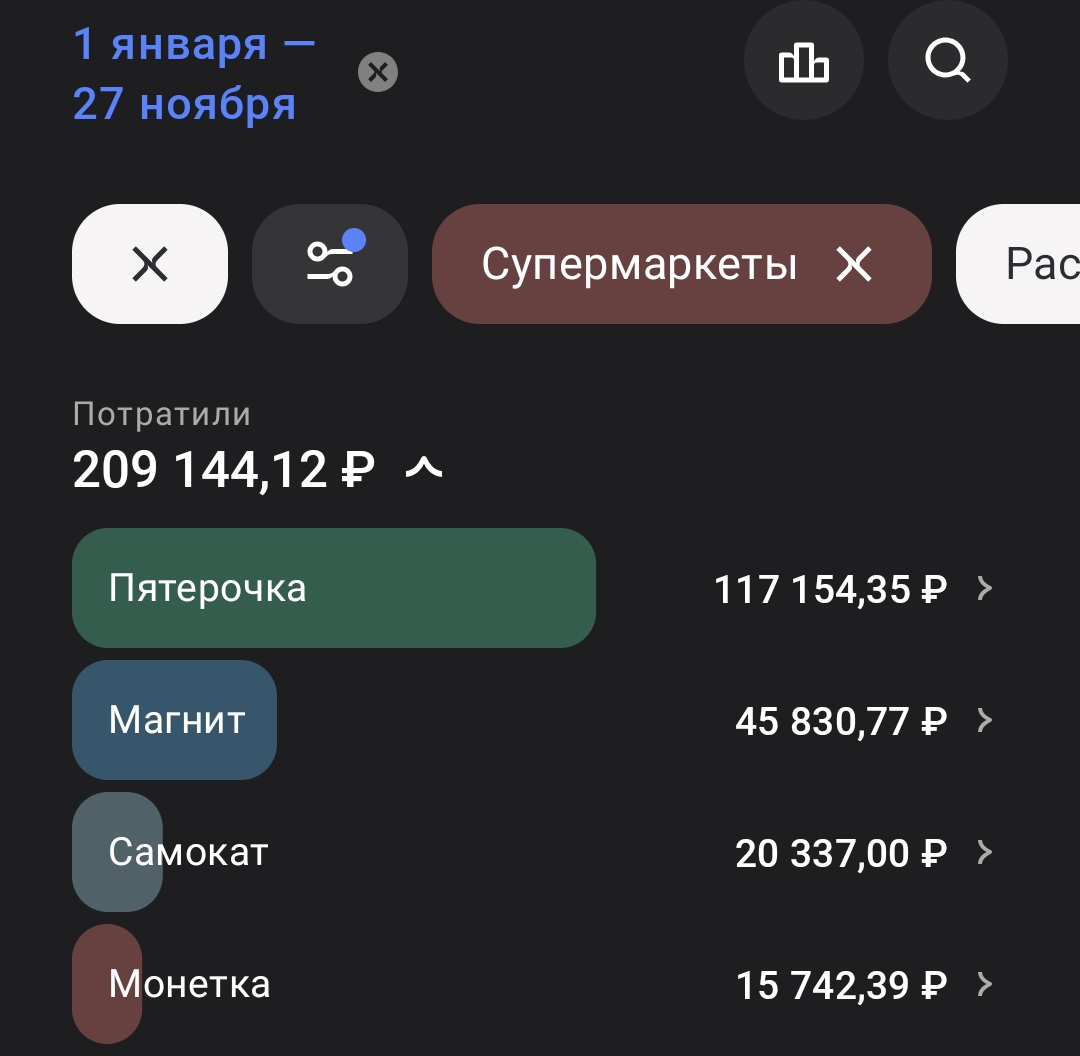The width and height of the screenshot is (1080, 1056).
Task: Open Магнит spending details
Action: 533,721
